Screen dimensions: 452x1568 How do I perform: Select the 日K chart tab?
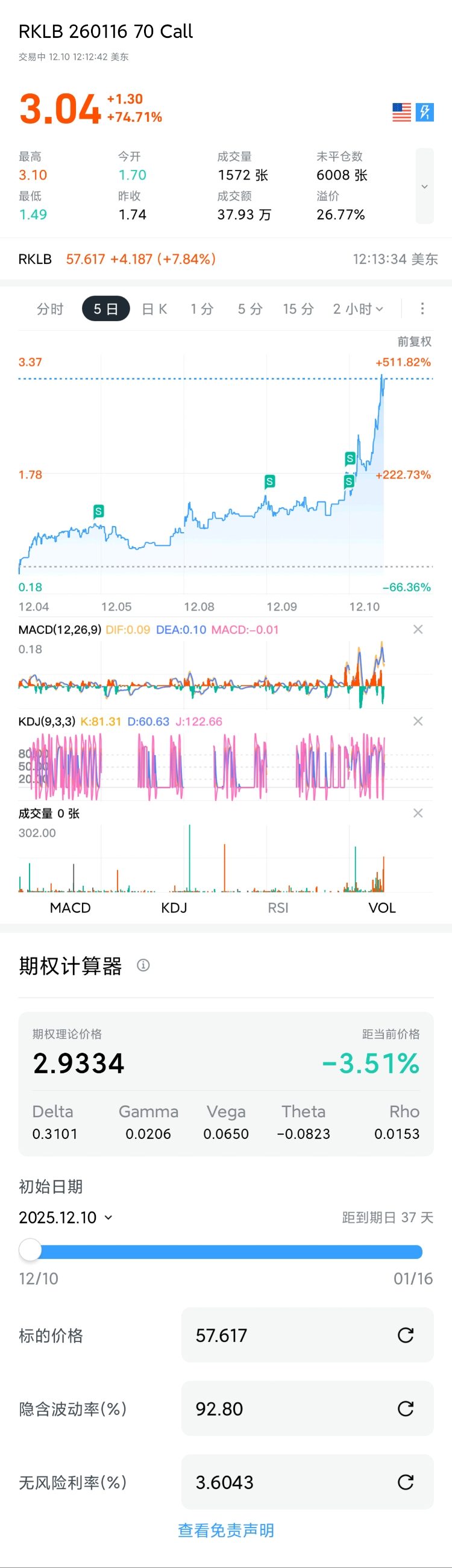[x=154, y=309]
